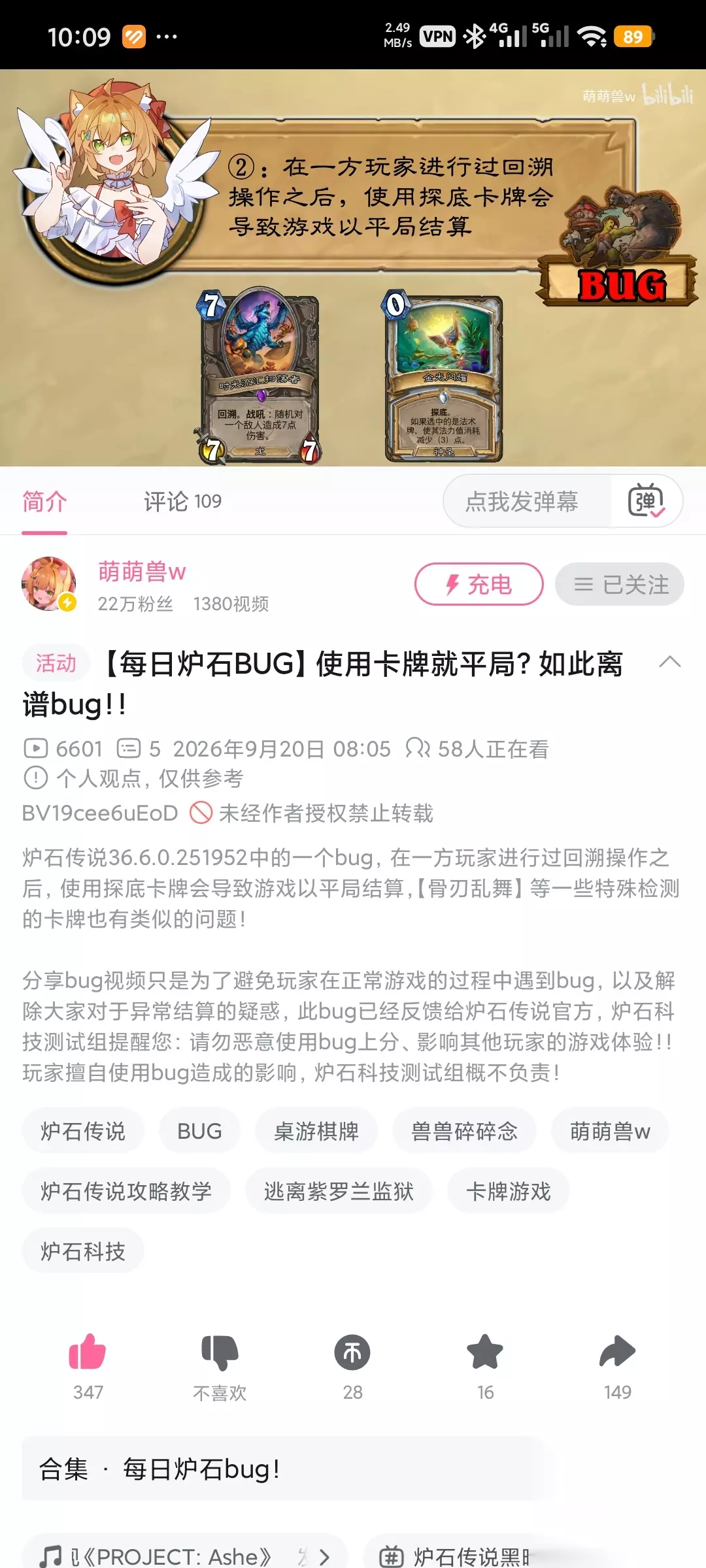The height and width of the screenshot is (1568, 706).
Task: Switch to the 评论 109 tab
Action: coord(182,501)
